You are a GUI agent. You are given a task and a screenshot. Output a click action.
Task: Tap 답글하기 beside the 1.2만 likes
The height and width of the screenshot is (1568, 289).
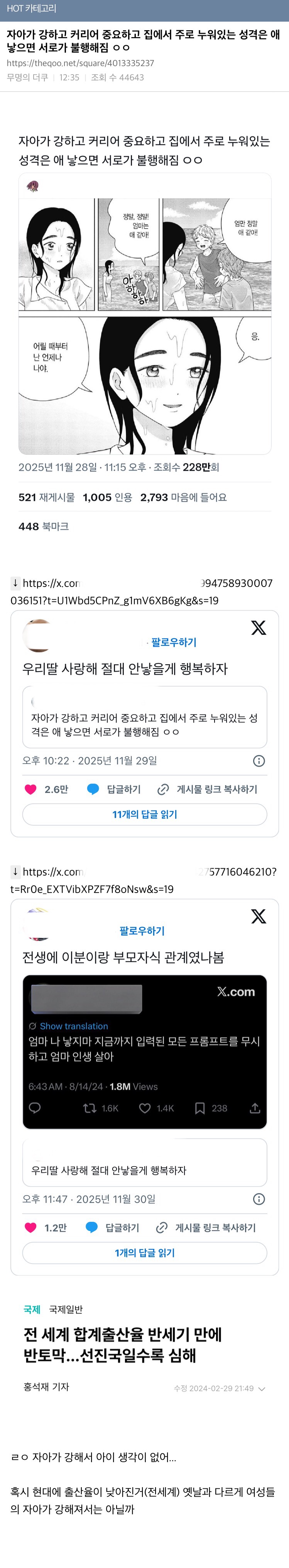[x=113, y=1228]
